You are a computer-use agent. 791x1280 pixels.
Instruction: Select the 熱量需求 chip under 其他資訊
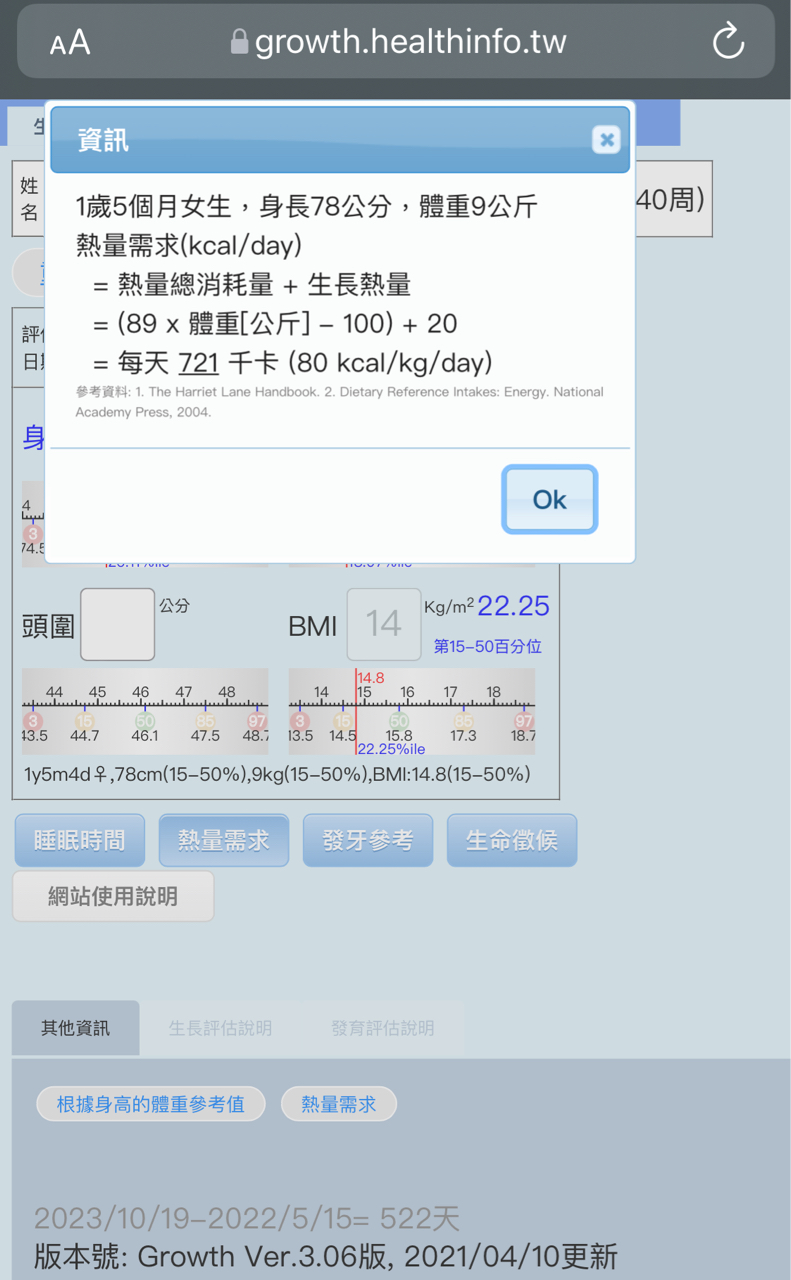pyautogui.click(x=339, y=1104)
